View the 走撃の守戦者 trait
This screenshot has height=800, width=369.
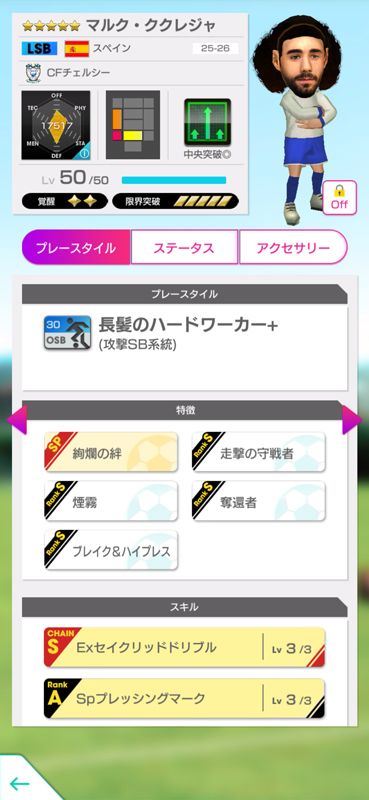pos(258,452)
